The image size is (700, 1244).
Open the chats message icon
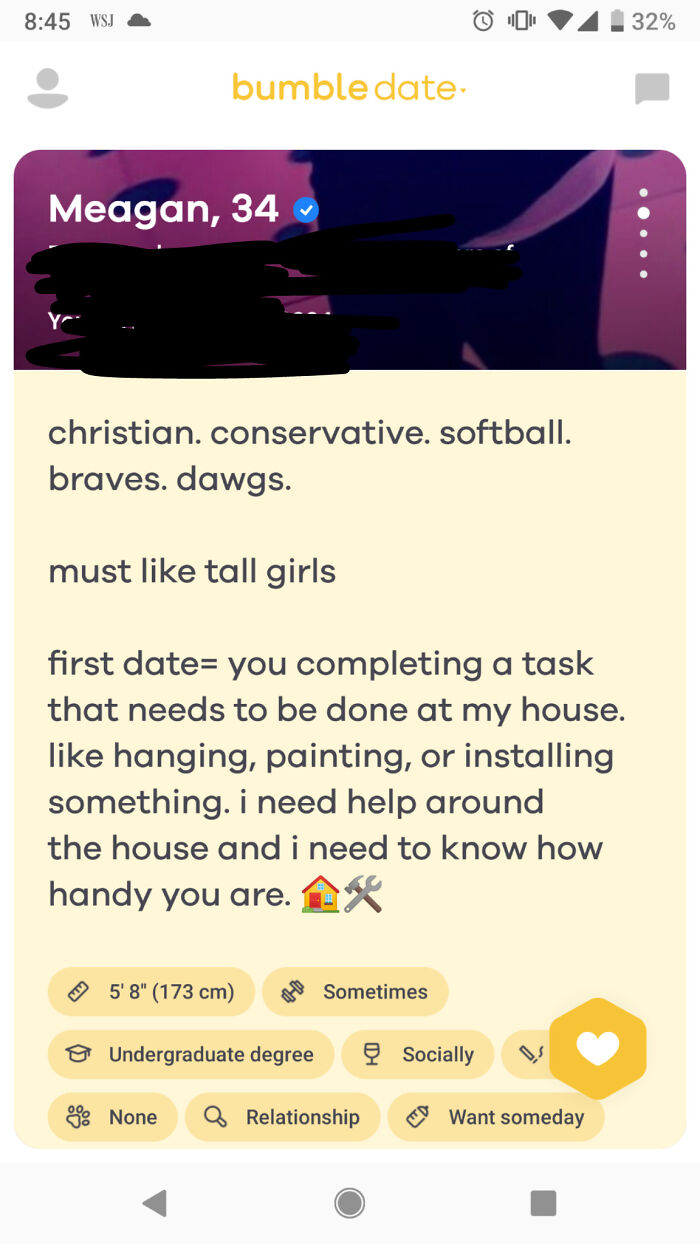tap(652, 89)
